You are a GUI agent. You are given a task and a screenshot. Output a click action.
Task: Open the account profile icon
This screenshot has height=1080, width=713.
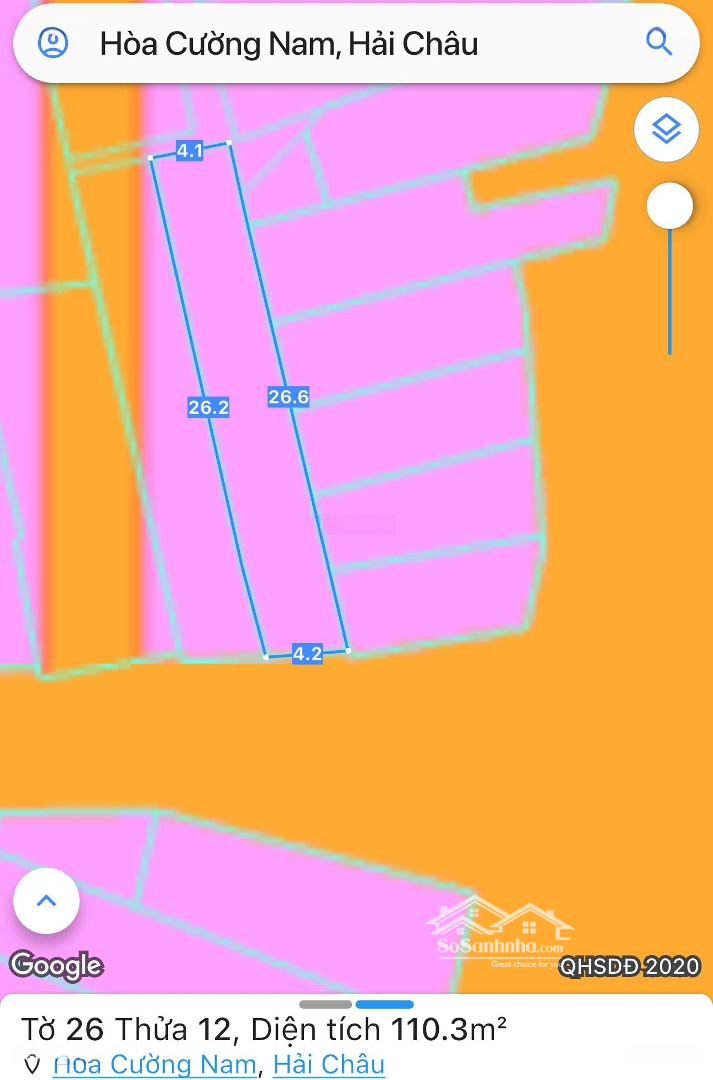coord(52,43)
